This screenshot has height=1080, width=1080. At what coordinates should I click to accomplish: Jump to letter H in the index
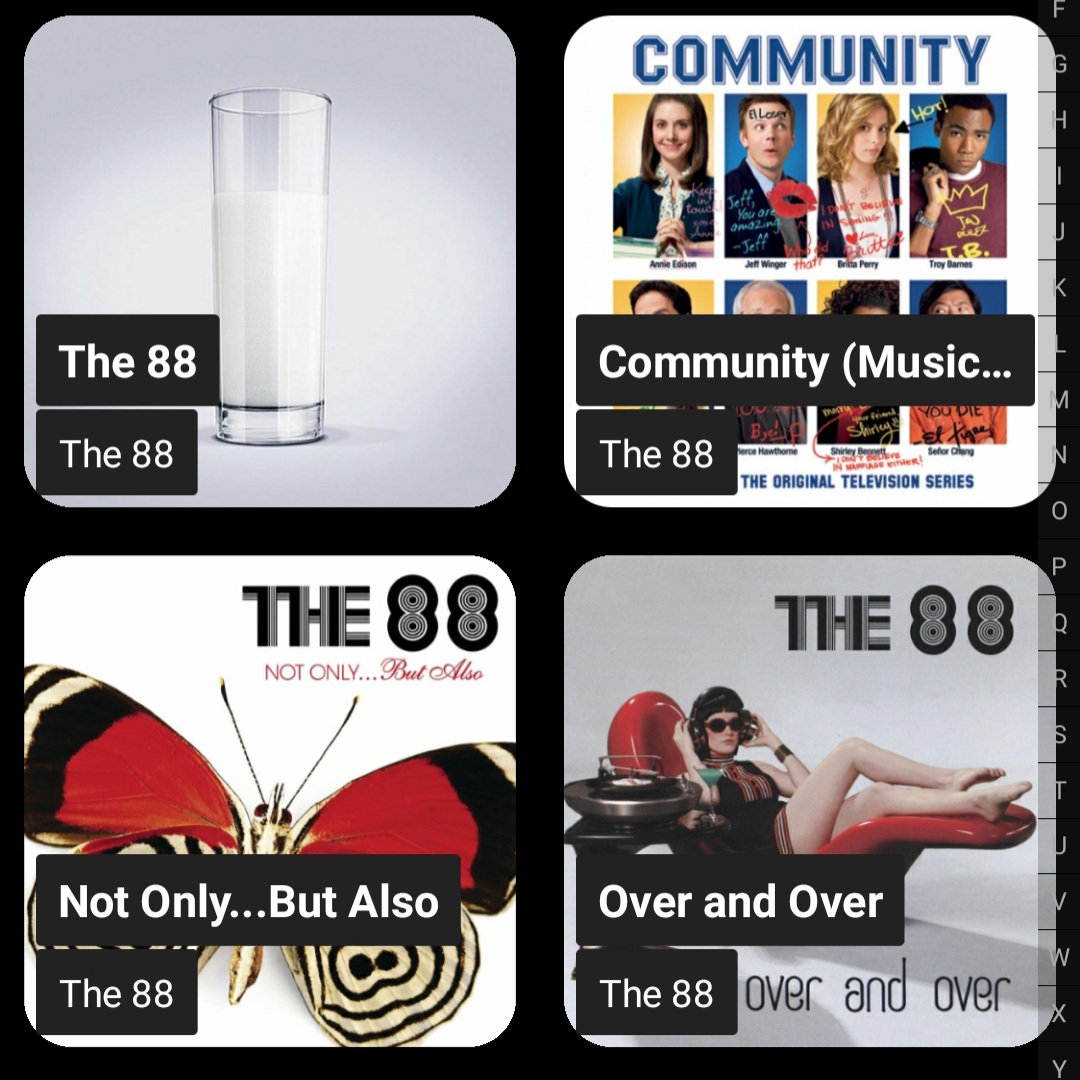(x=1060, y=121)
